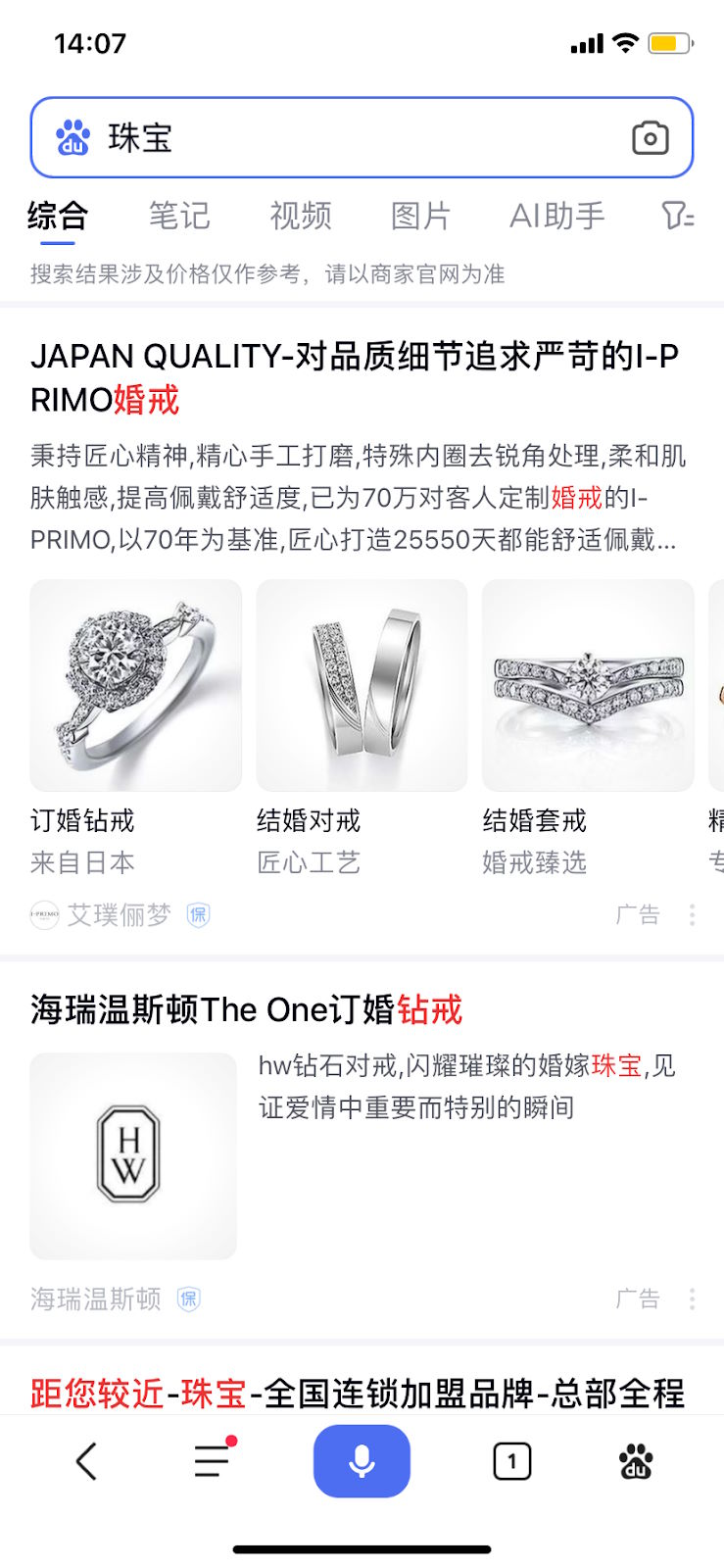
Task: Open more options for 海瑞温斯顿 ad
Action: 692,1299
